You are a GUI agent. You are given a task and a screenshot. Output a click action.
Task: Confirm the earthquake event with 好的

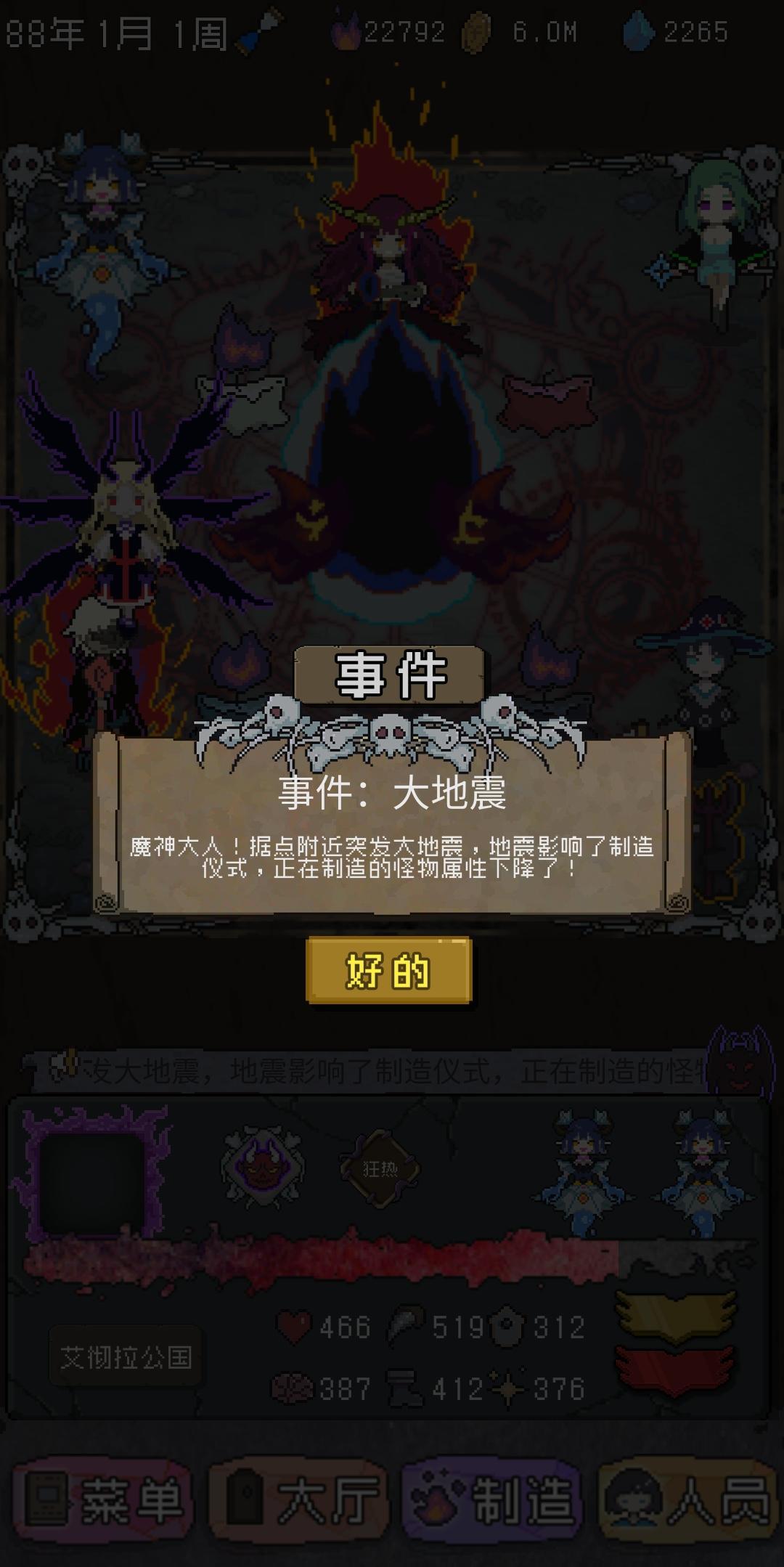[x=389, y=971]
